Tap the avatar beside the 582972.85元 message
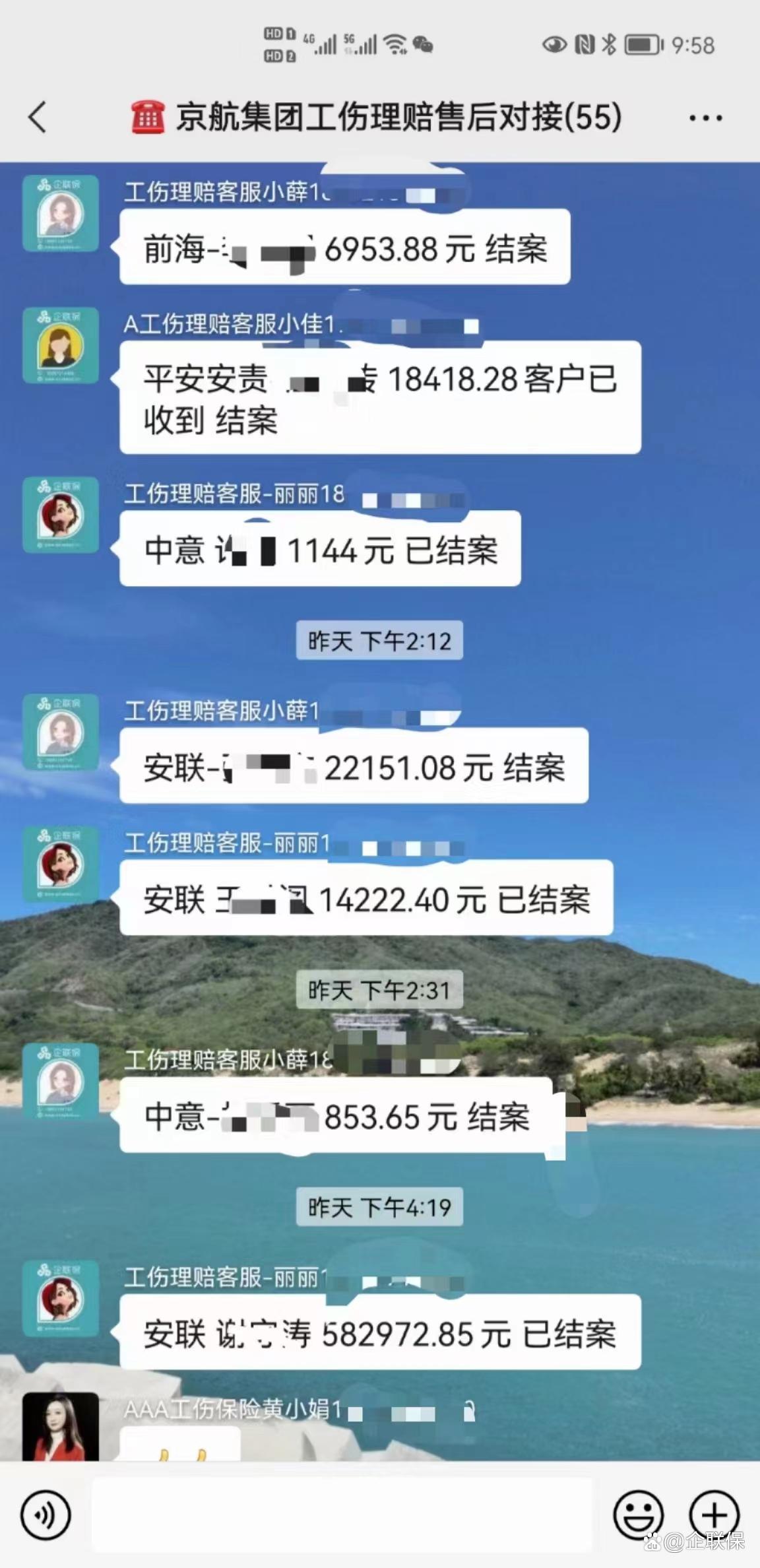 pos(61,1299)
